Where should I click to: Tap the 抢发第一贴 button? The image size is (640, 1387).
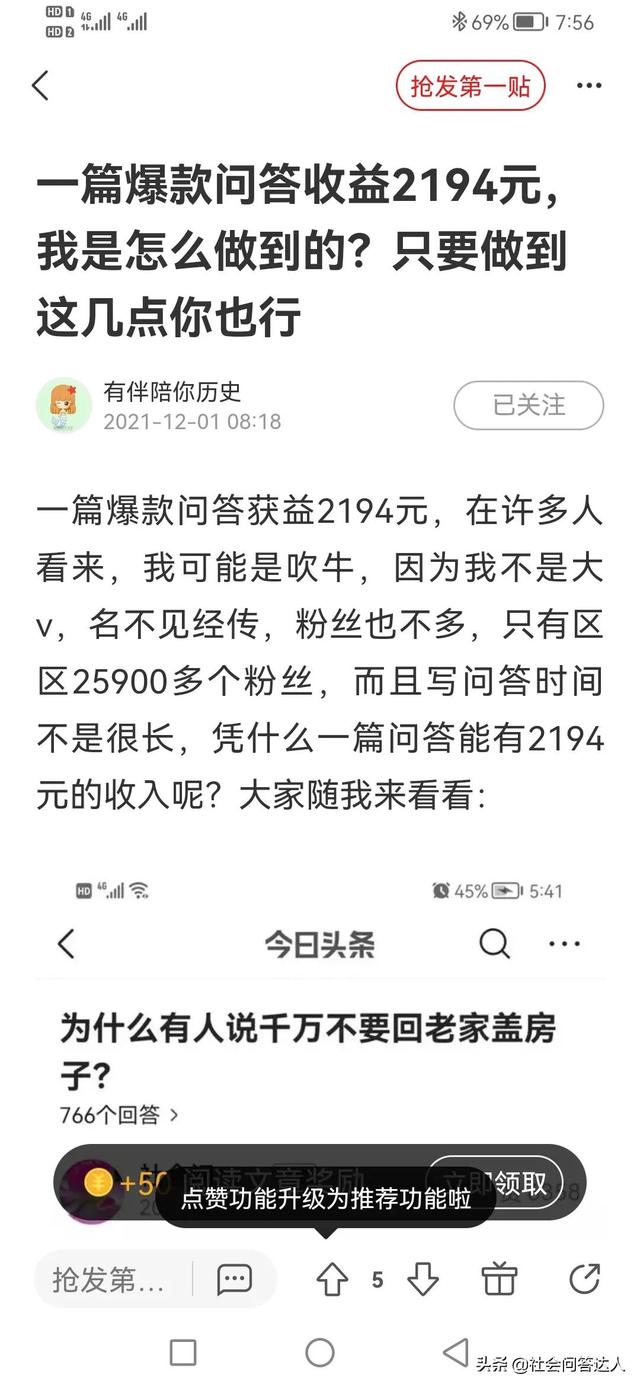coord(470,86)
